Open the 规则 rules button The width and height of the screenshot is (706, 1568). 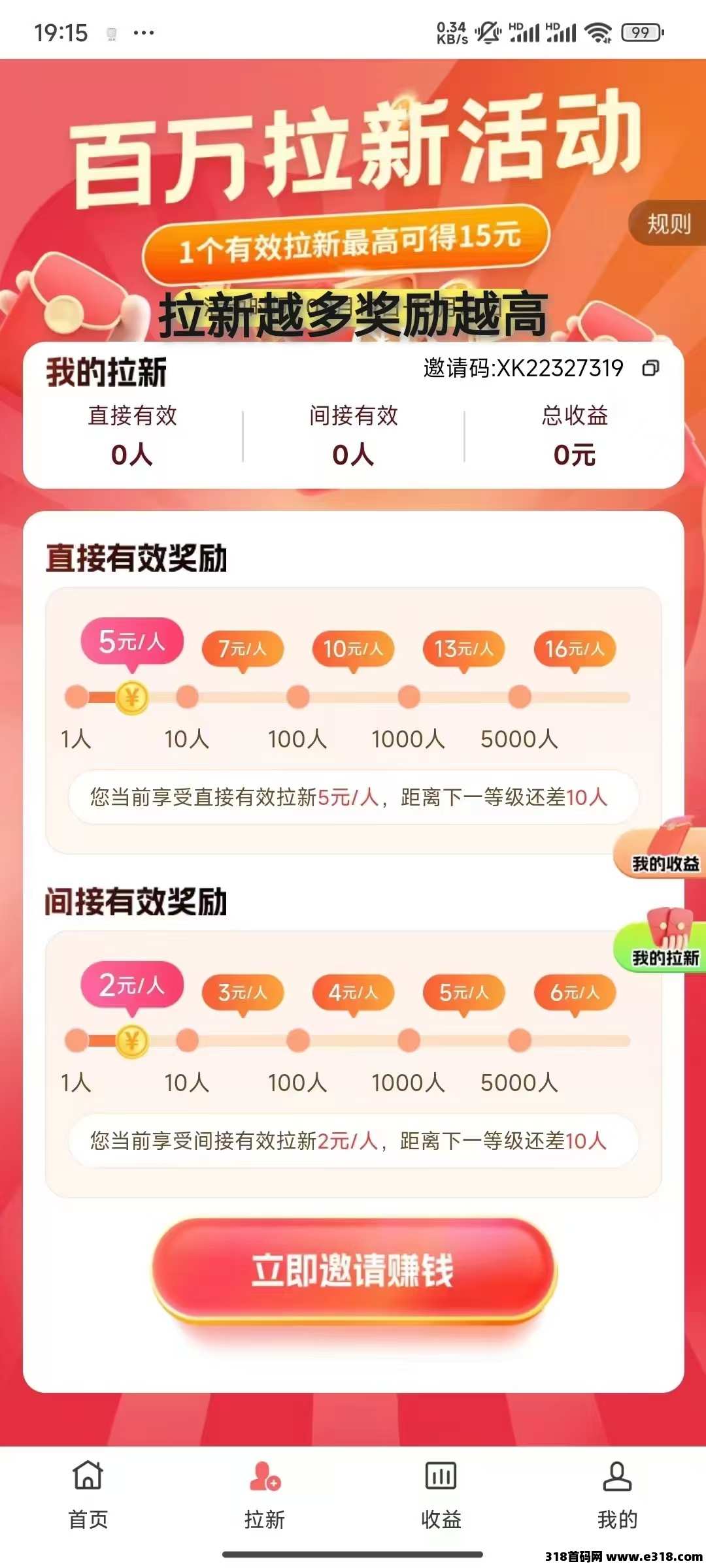coord(668,224)
